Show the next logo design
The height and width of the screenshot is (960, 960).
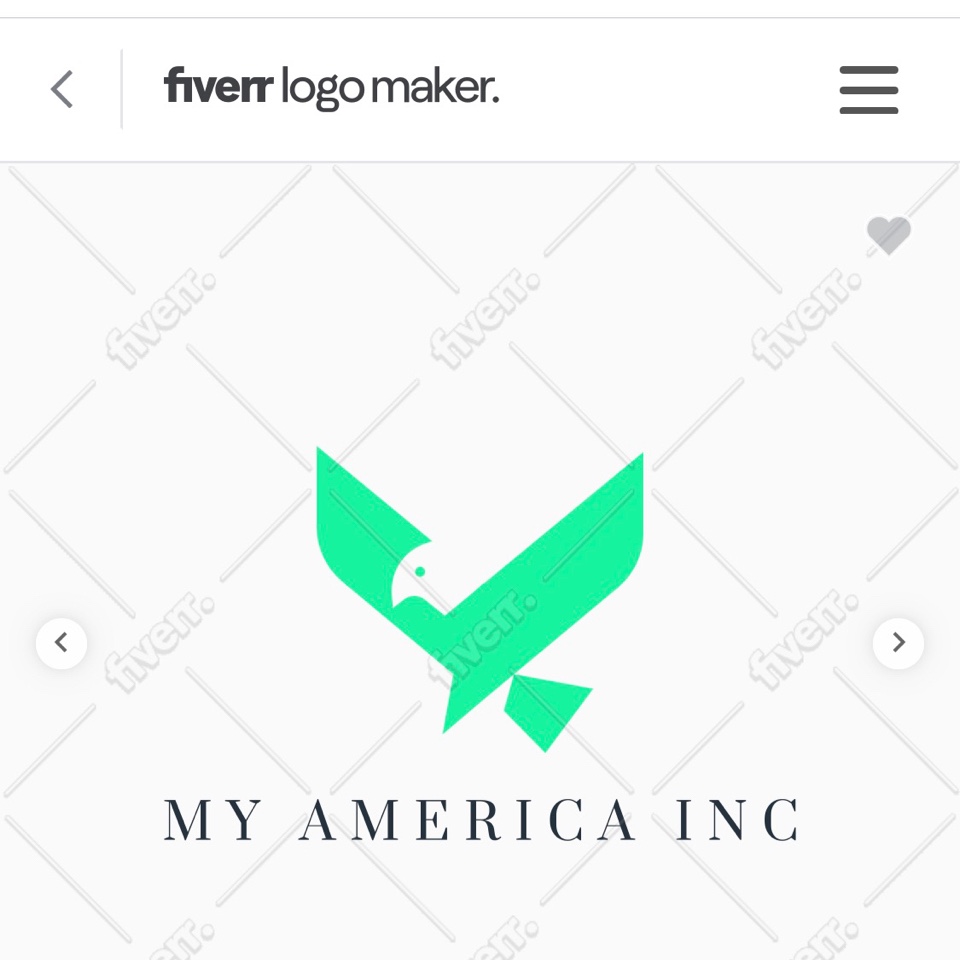897,643
